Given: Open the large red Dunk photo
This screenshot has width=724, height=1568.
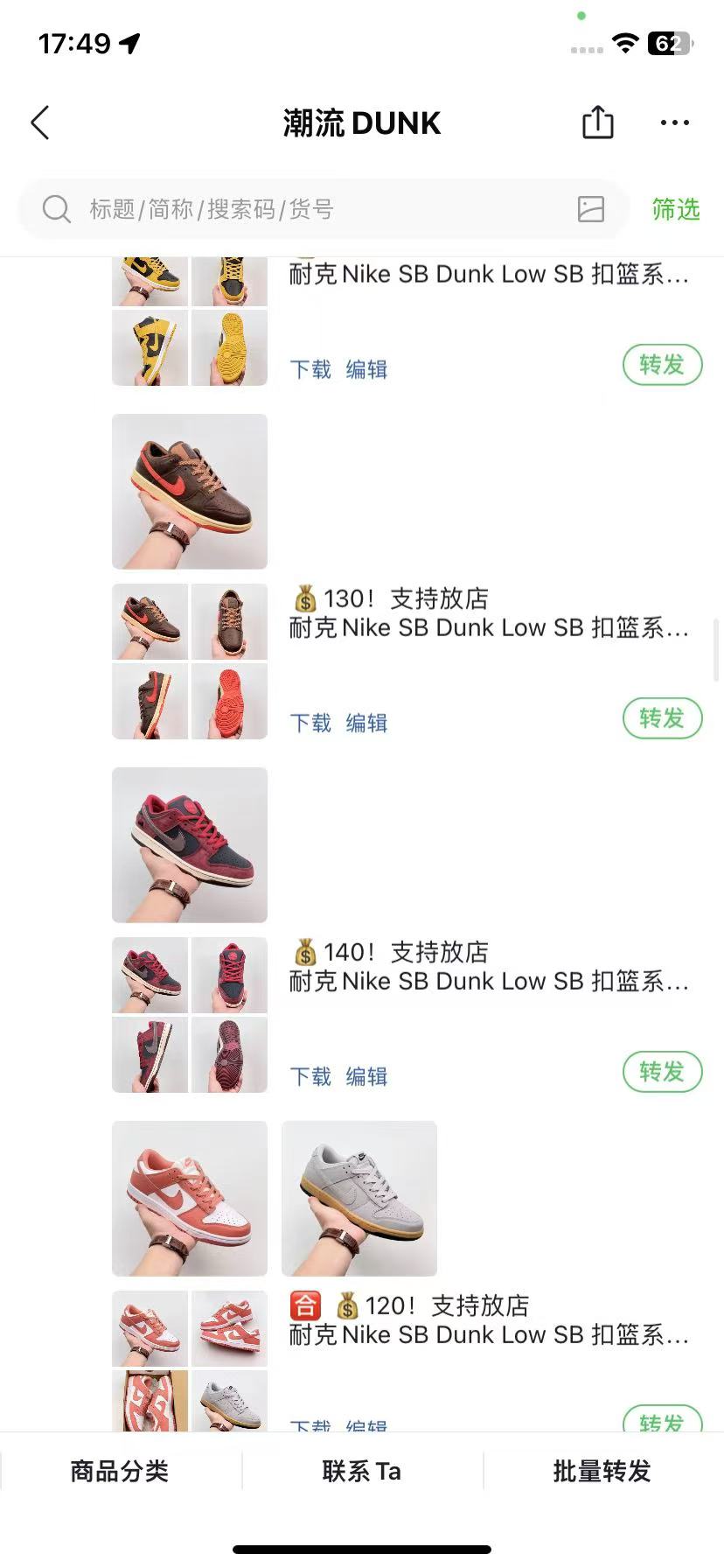Looking at the screenshot, I should [190, 845].
